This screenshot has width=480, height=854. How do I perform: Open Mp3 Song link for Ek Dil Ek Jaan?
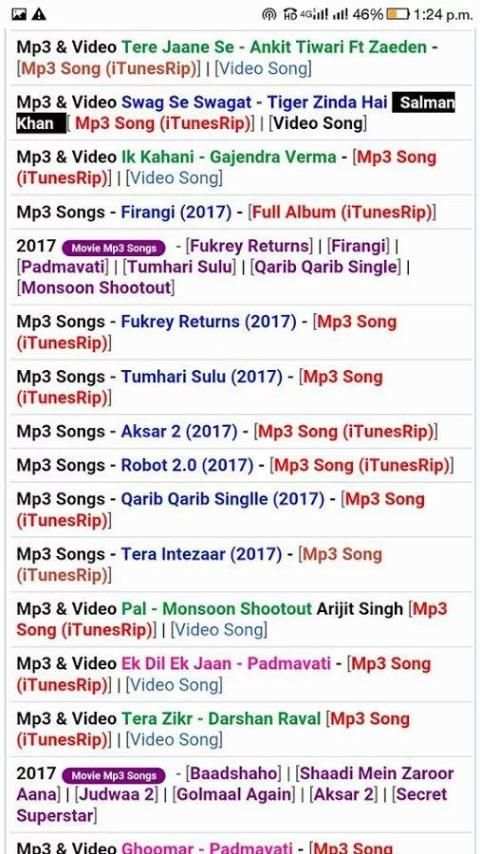pyautogui.click(x=224, y=674)
